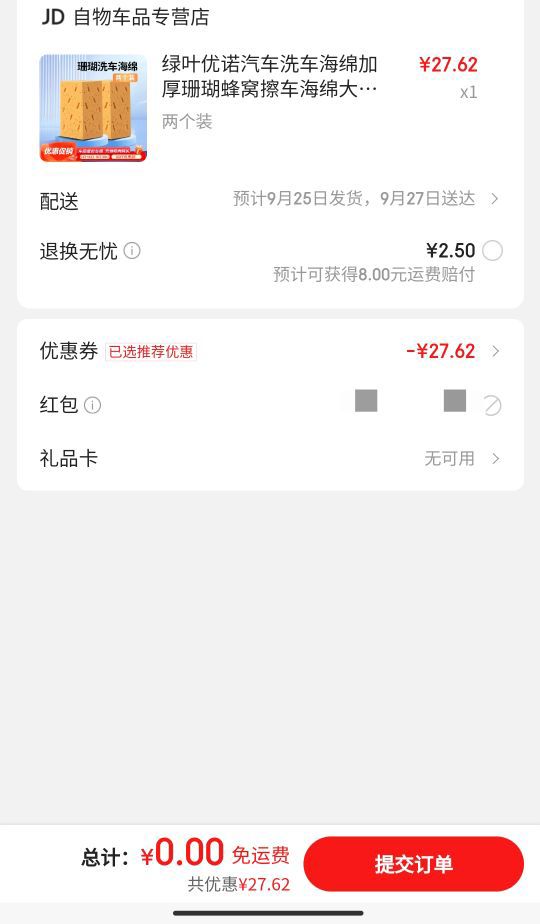Show info about 退换无忧
The image size is (540, 924).
point(132,251)
